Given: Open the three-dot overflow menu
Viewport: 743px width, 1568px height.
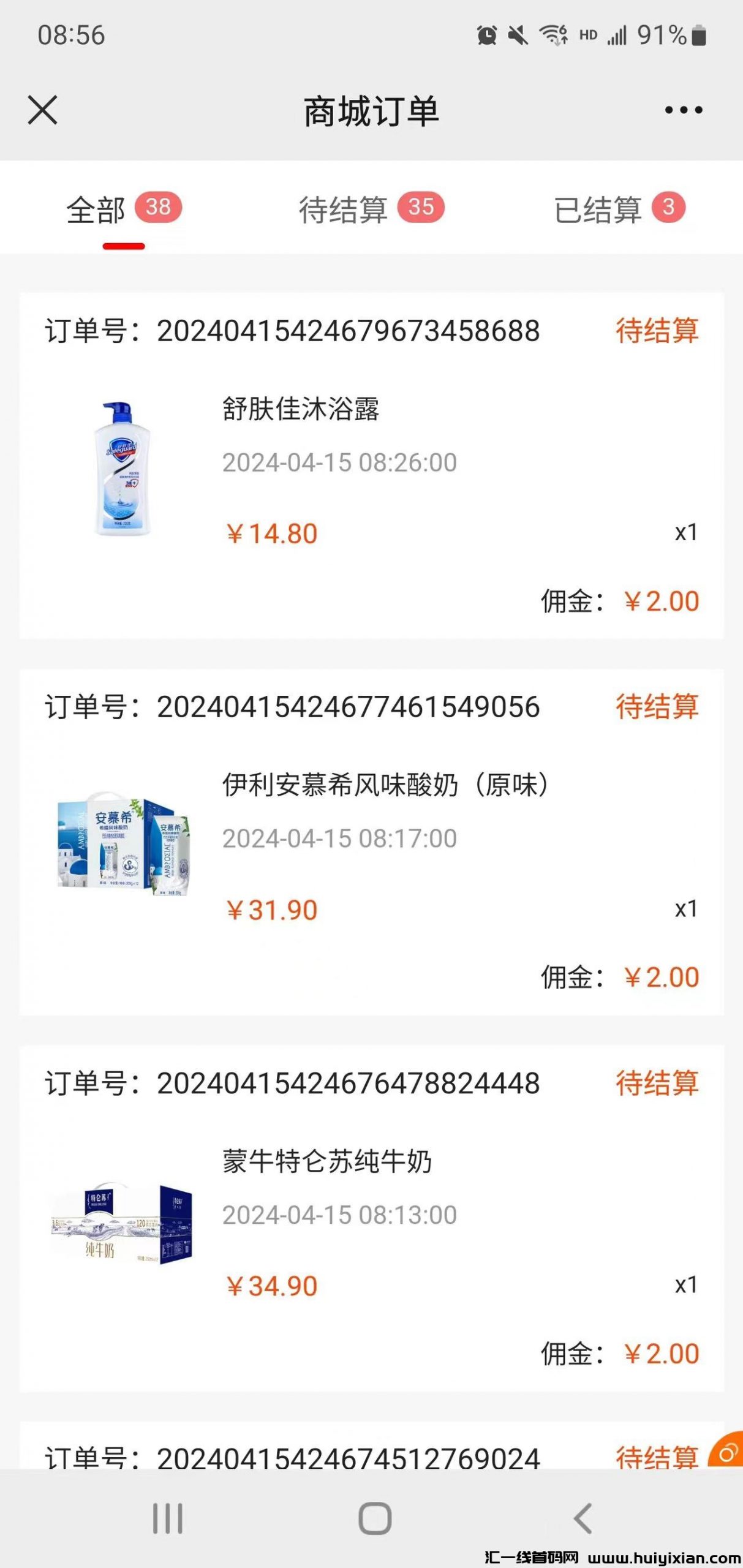Looking at the screenshot, I should click(684, 110).
